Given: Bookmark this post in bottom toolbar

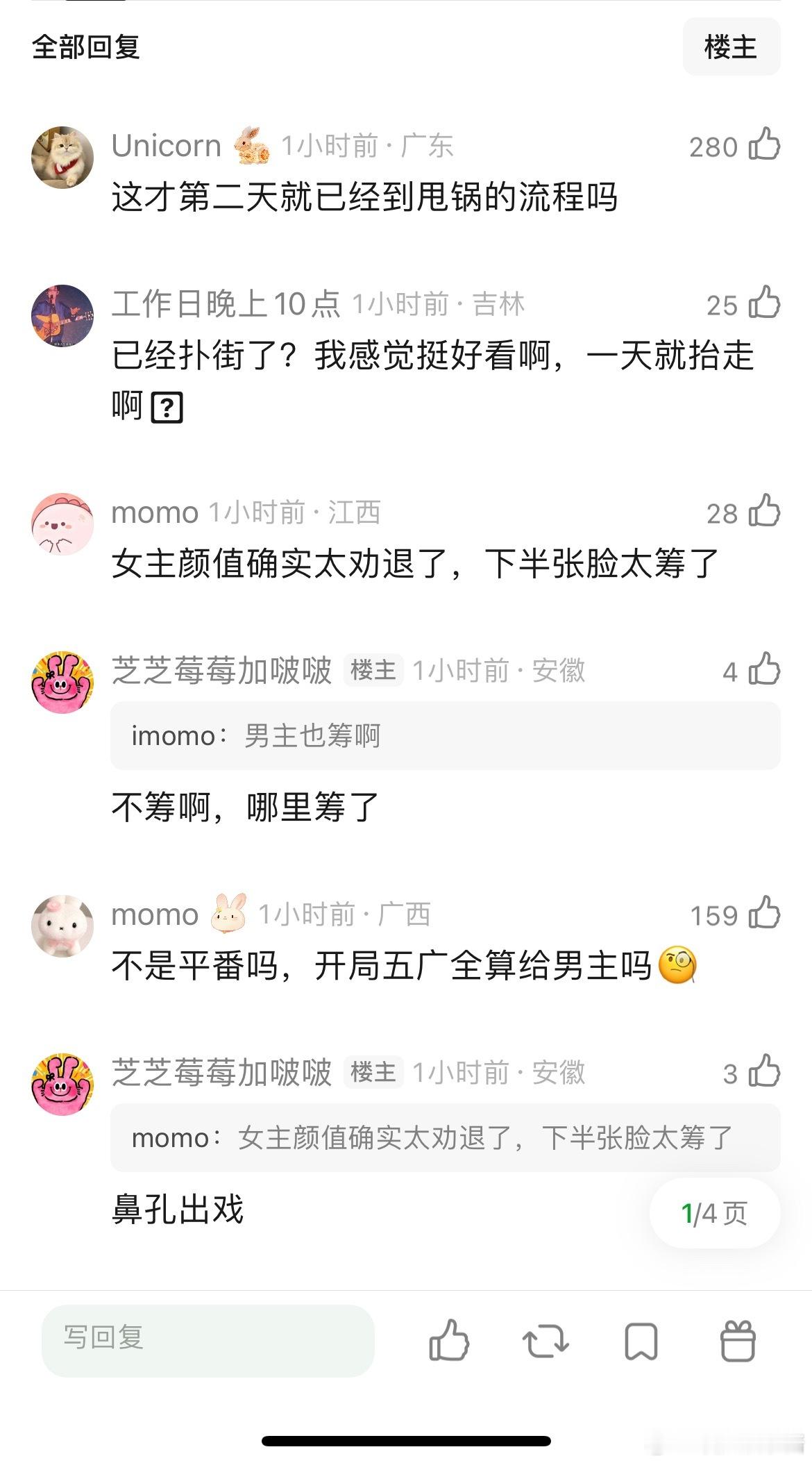Looking at the screenshot, I should coord(641,1340).
